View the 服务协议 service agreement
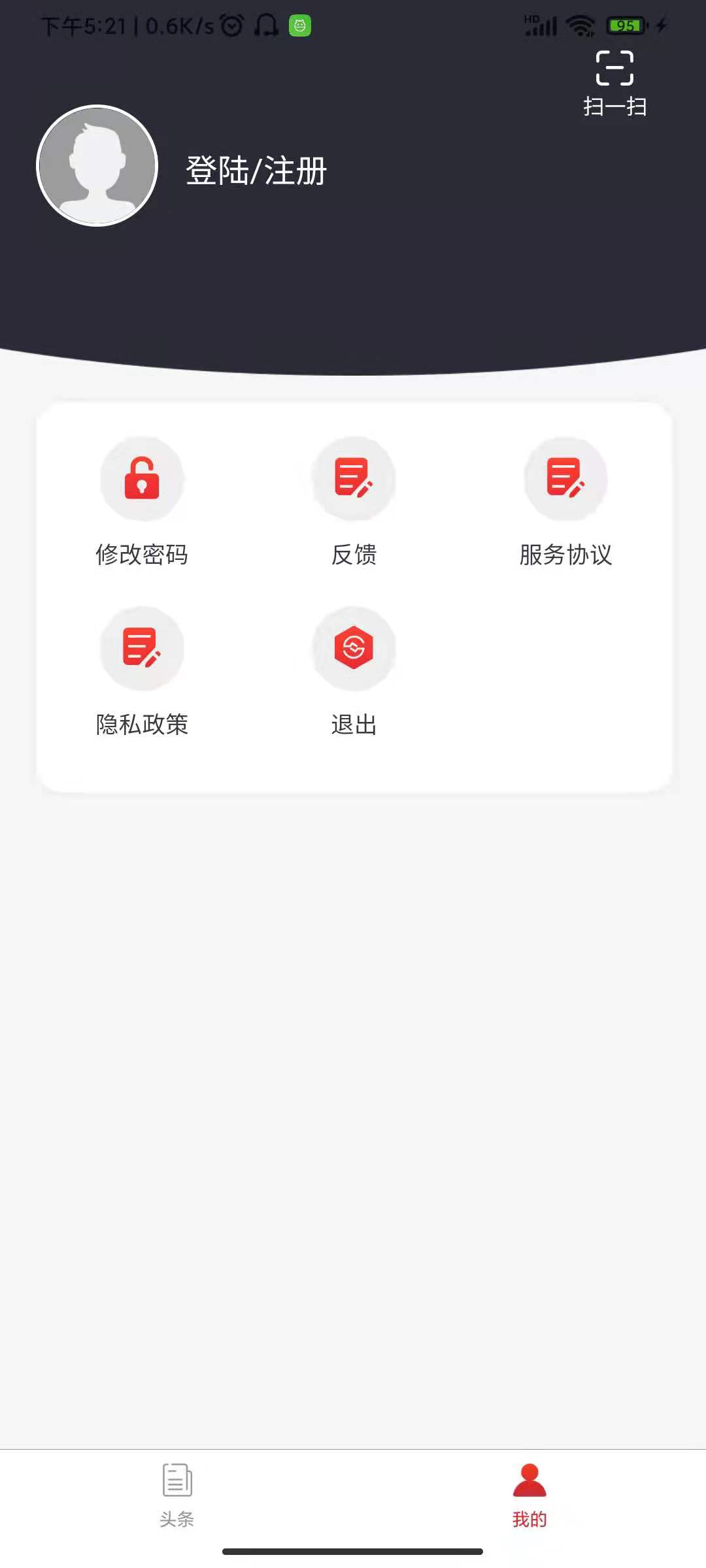Screen dimensions: 706x1568 565,502
